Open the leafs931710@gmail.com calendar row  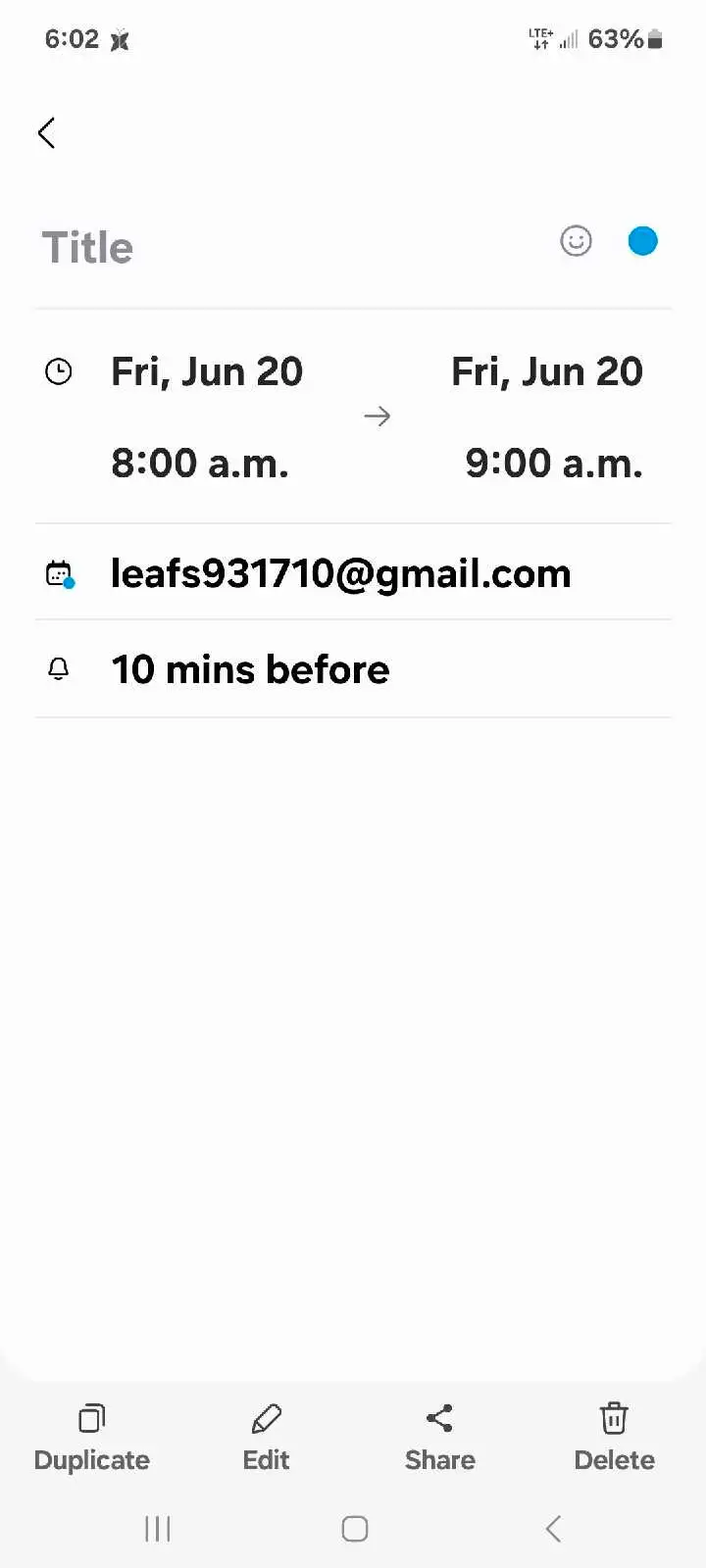coord(340,574)
